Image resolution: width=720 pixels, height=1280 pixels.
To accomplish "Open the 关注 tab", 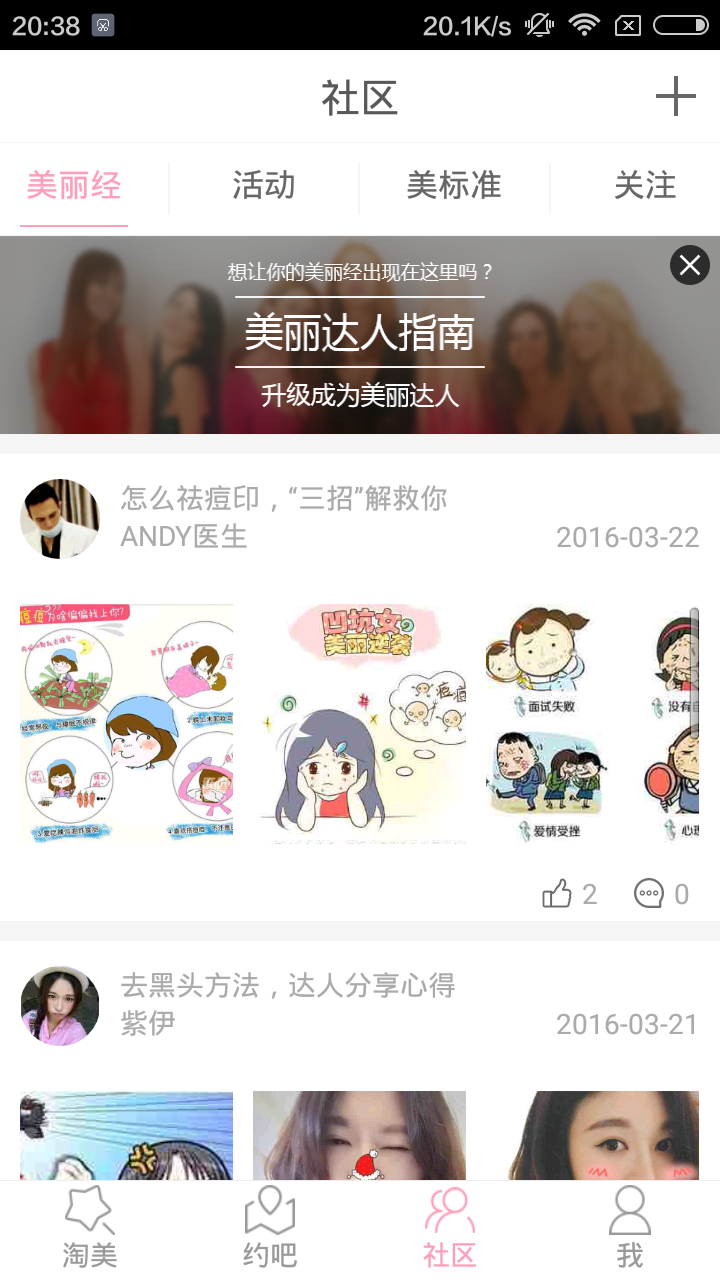I will point(646,187).
